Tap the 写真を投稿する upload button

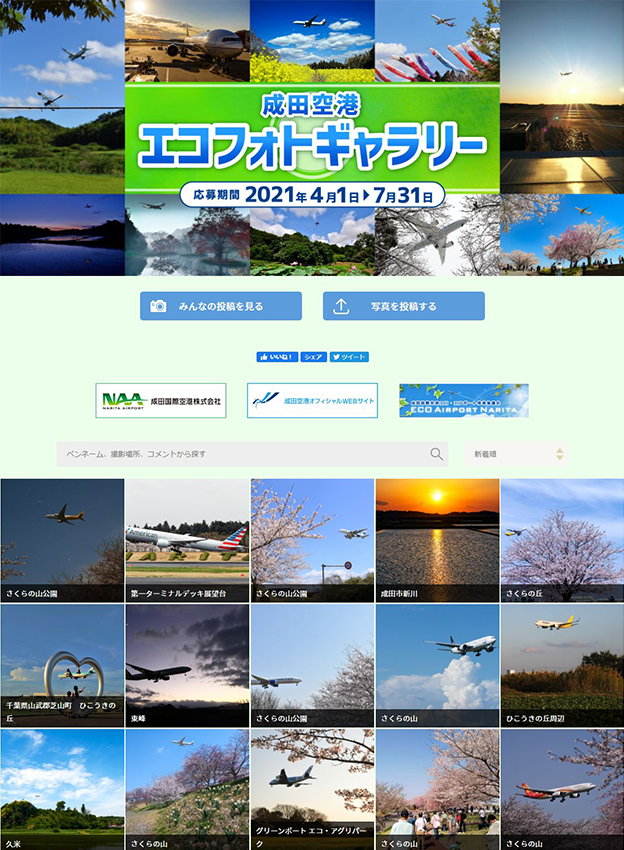click(x=404, y=306)
